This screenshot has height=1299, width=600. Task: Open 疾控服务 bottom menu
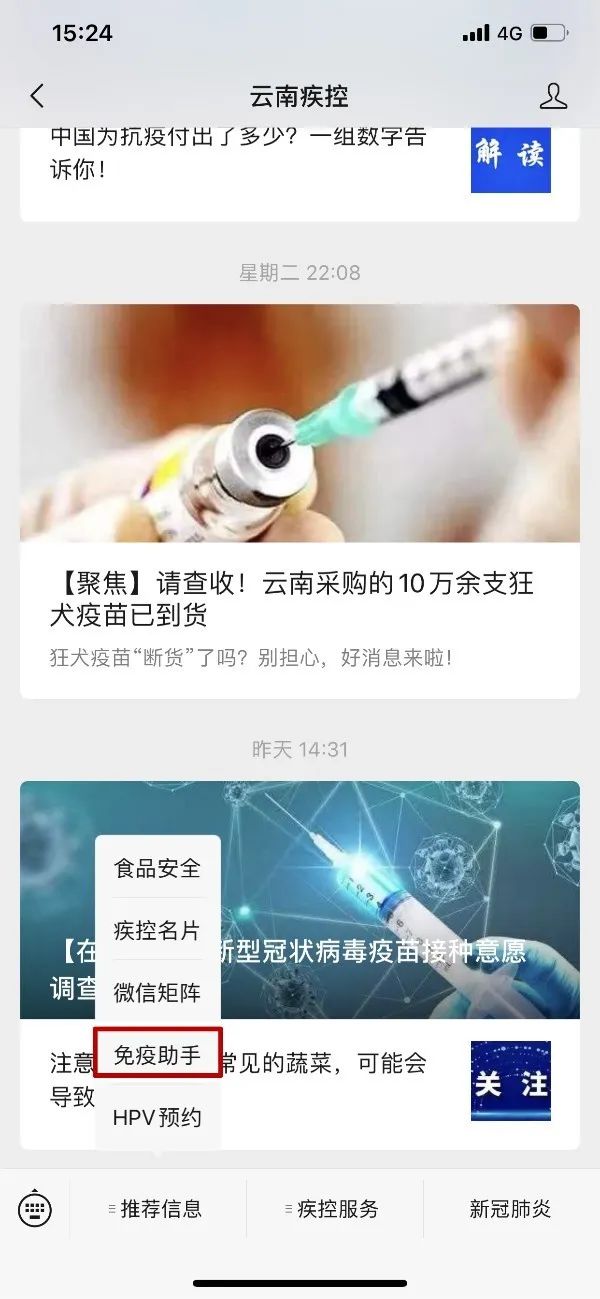pos(333,1209)
